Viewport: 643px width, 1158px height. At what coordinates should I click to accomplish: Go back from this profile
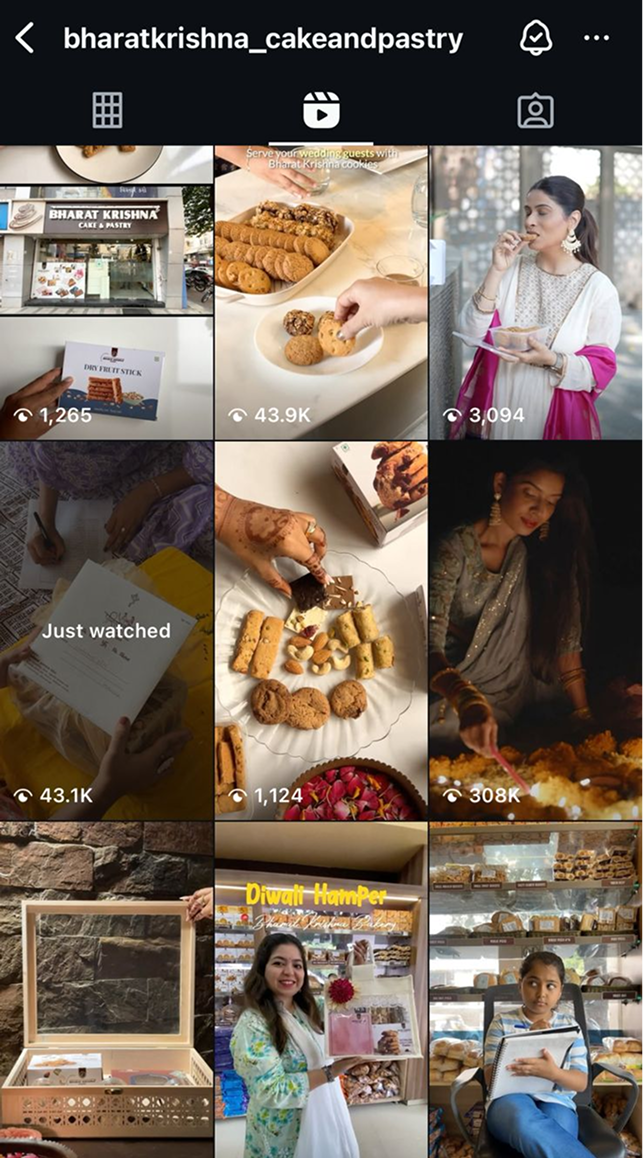[25, 39]
